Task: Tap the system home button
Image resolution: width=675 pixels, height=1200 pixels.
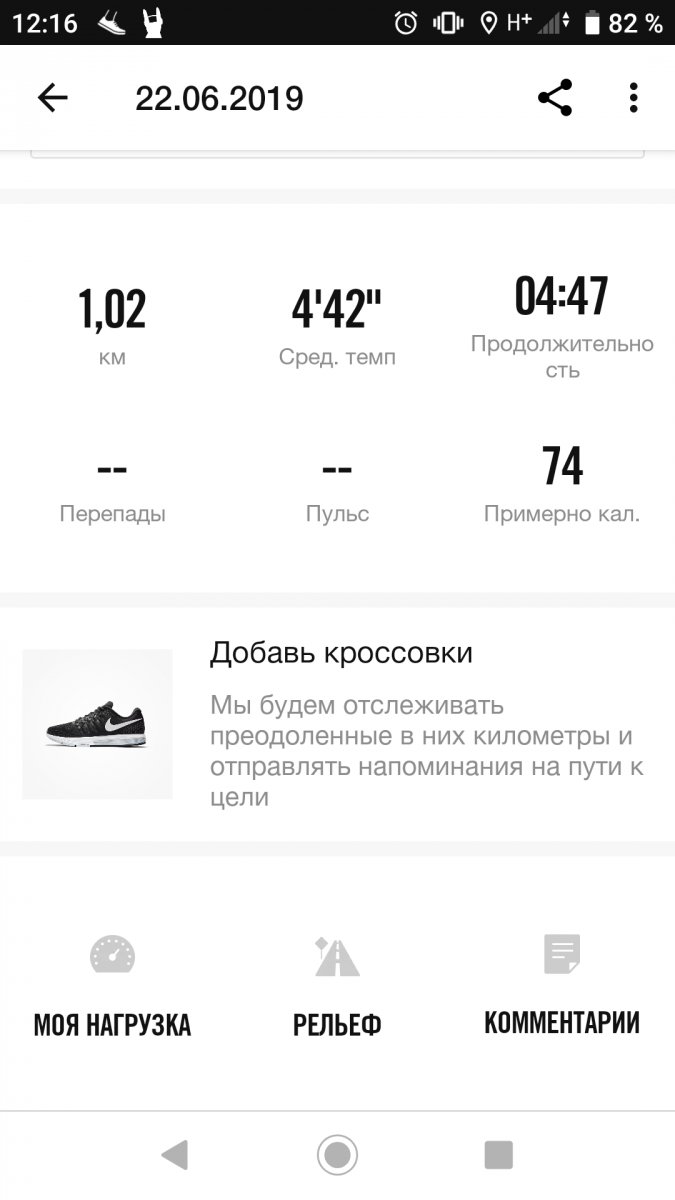Action: (337, 1155)
